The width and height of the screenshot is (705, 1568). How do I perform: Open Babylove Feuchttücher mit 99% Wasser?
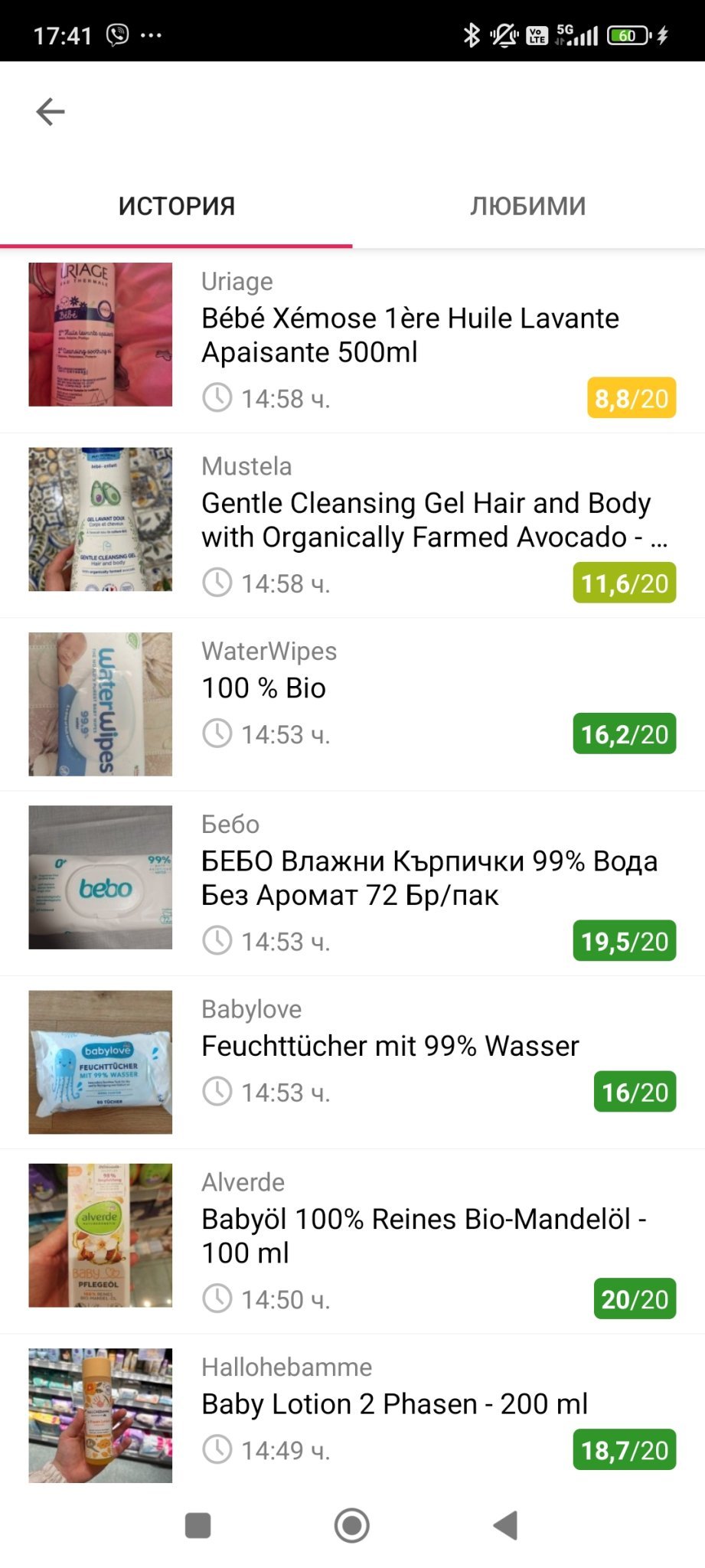point(390,1046)
